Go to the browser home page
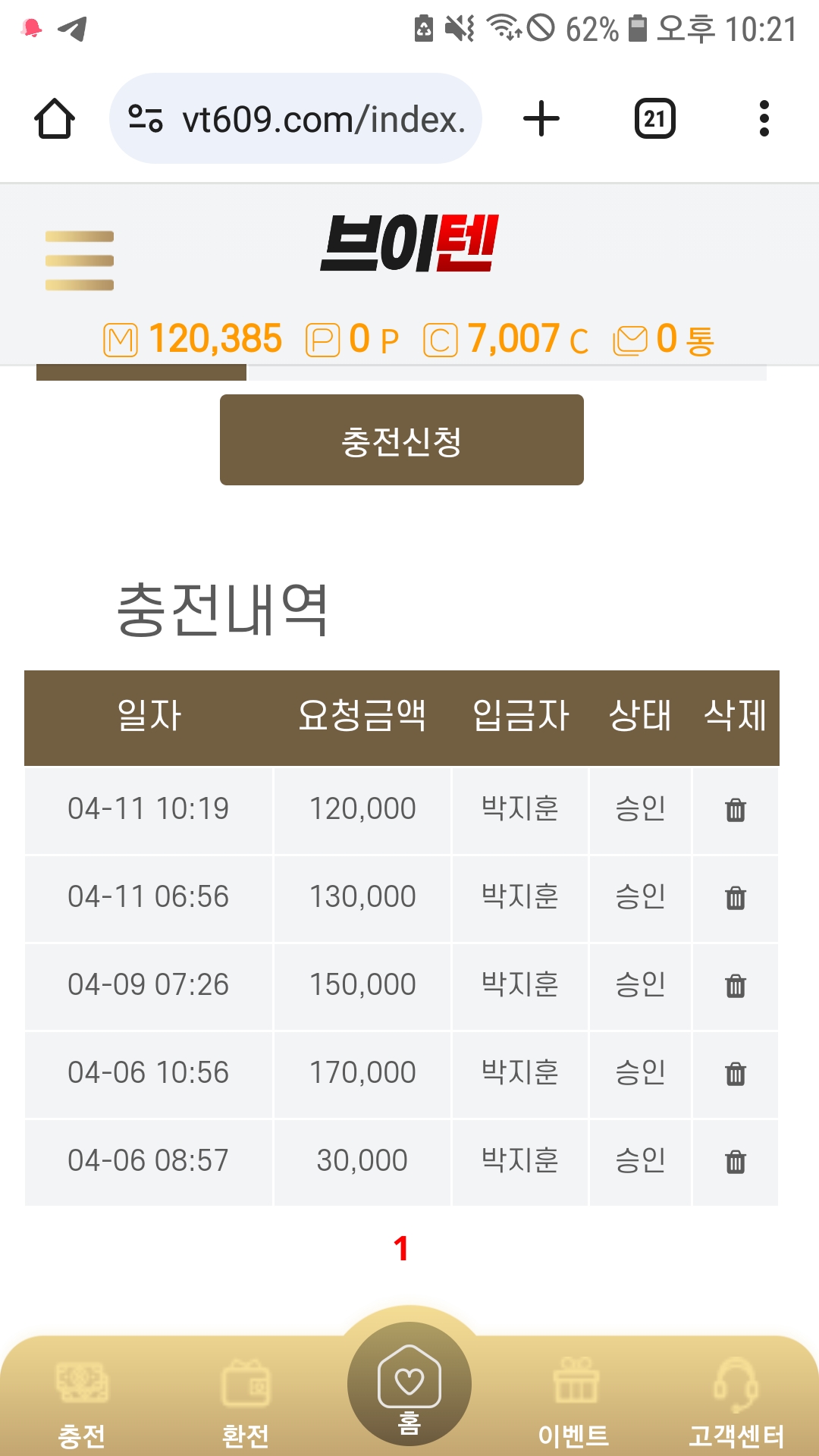The height and width of the screenshot is (1456, 819). [55, 119]
